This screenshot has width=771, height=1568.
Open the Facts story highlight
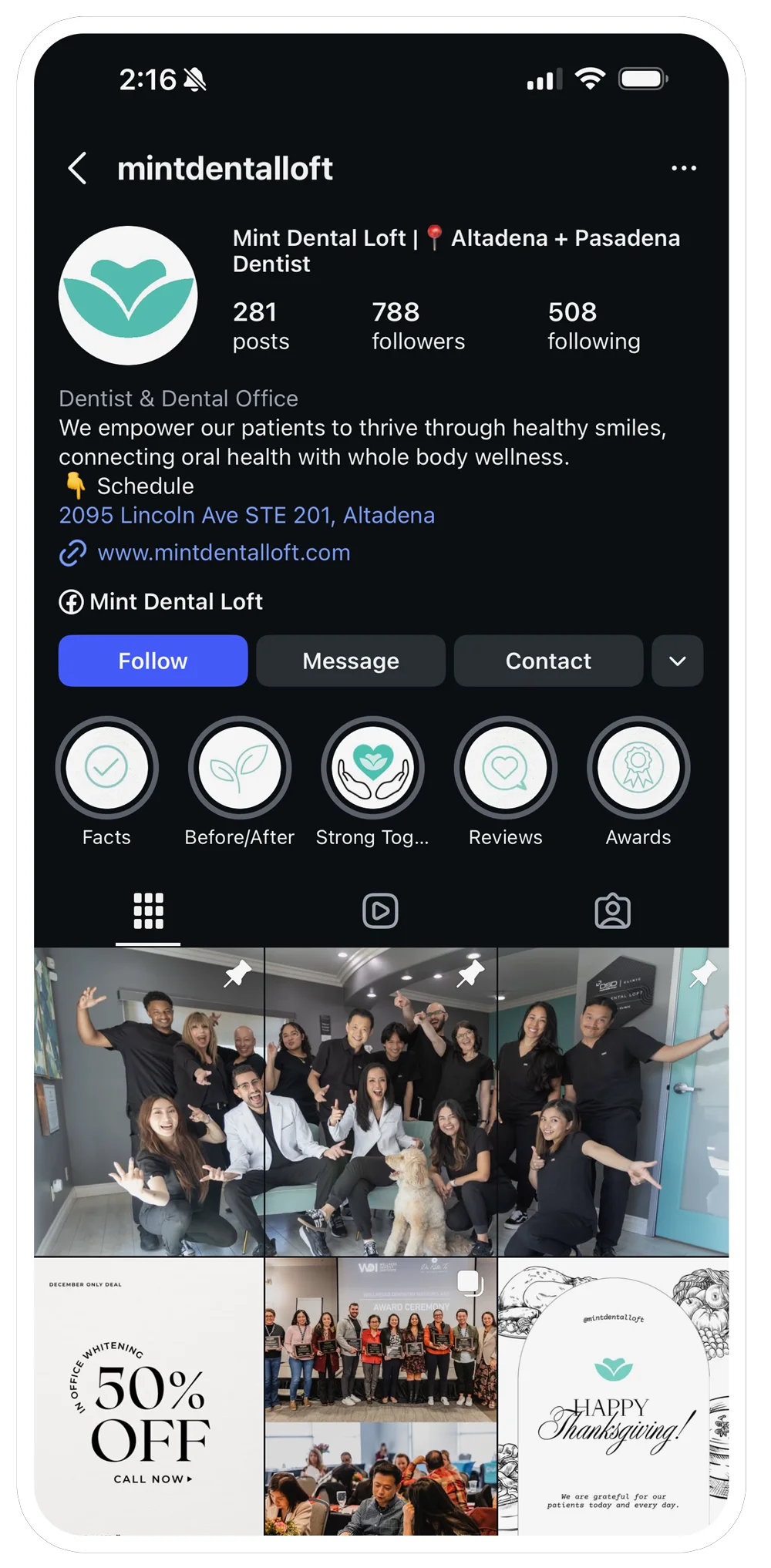click(106, 768)
